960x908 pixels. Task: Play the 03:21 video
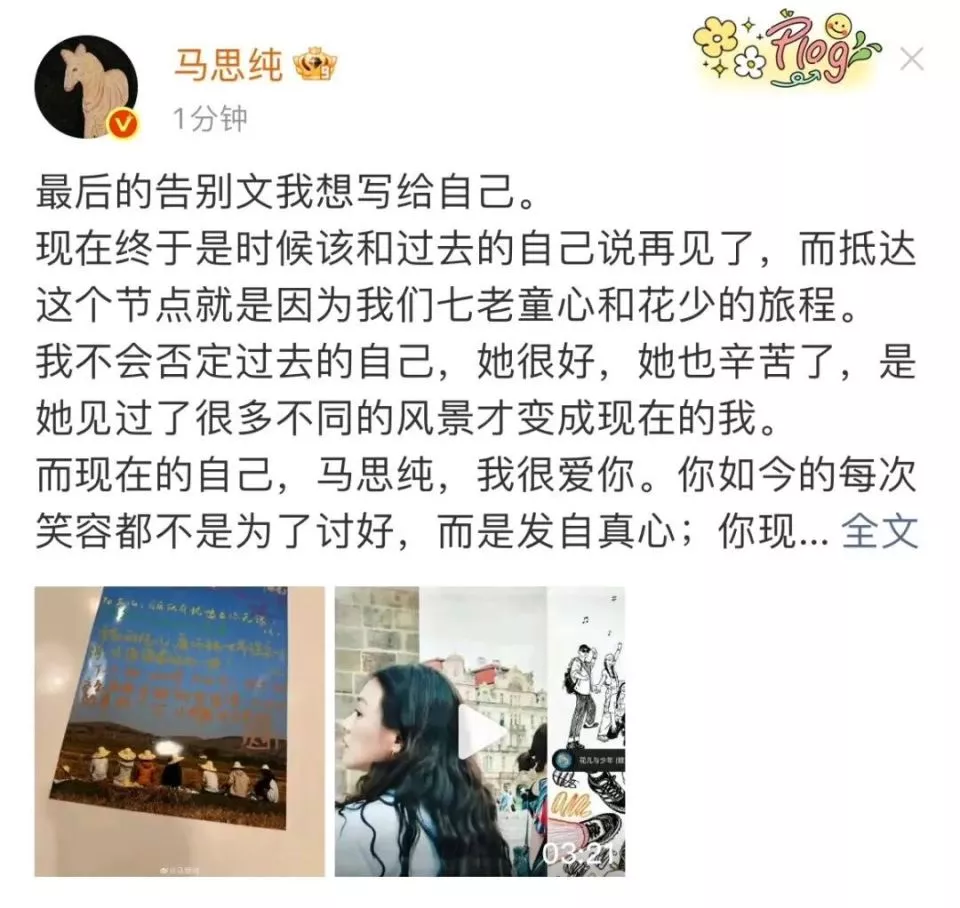coord(480,731)
